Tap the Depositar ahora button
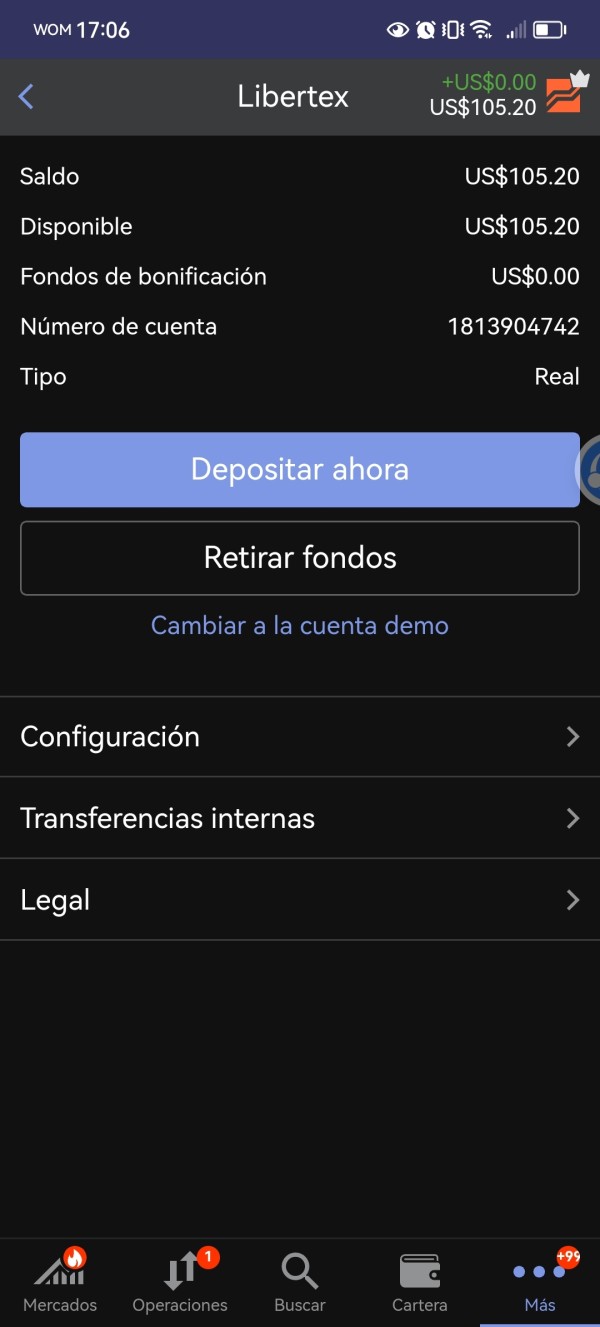Image resolution: width=600 pixels, height=1327 pixels. [300, 470]
